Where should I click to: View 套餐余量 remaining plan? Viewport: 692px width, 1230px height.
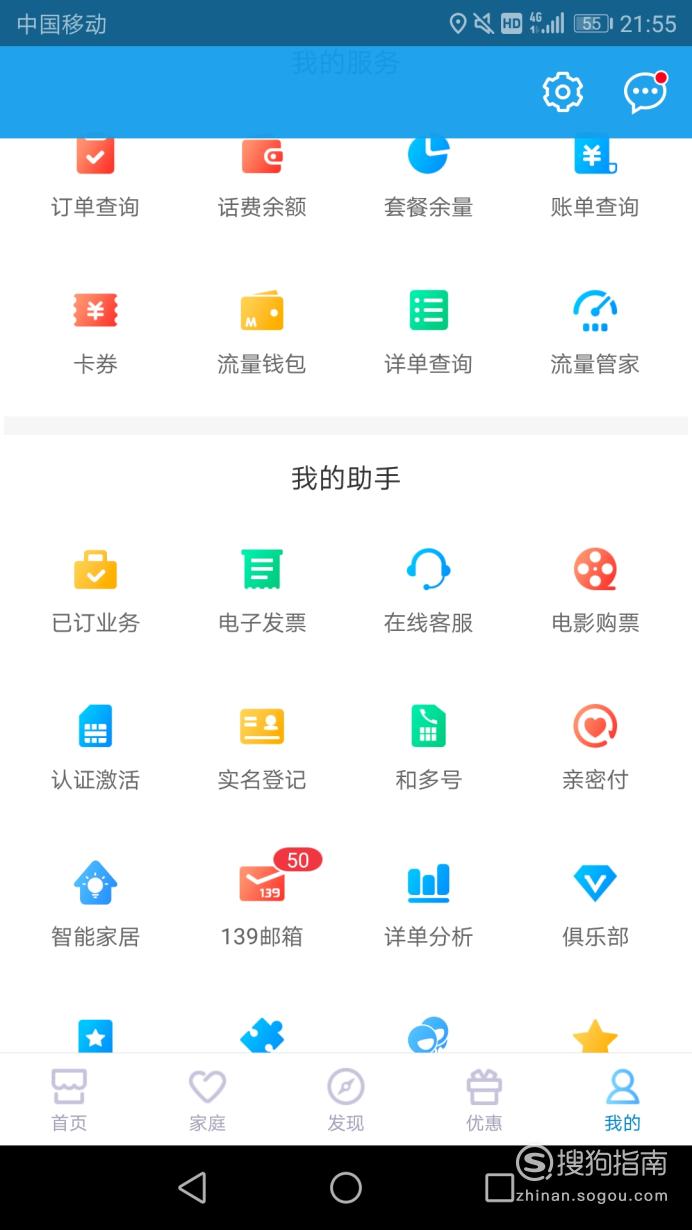tap(428, 180)
